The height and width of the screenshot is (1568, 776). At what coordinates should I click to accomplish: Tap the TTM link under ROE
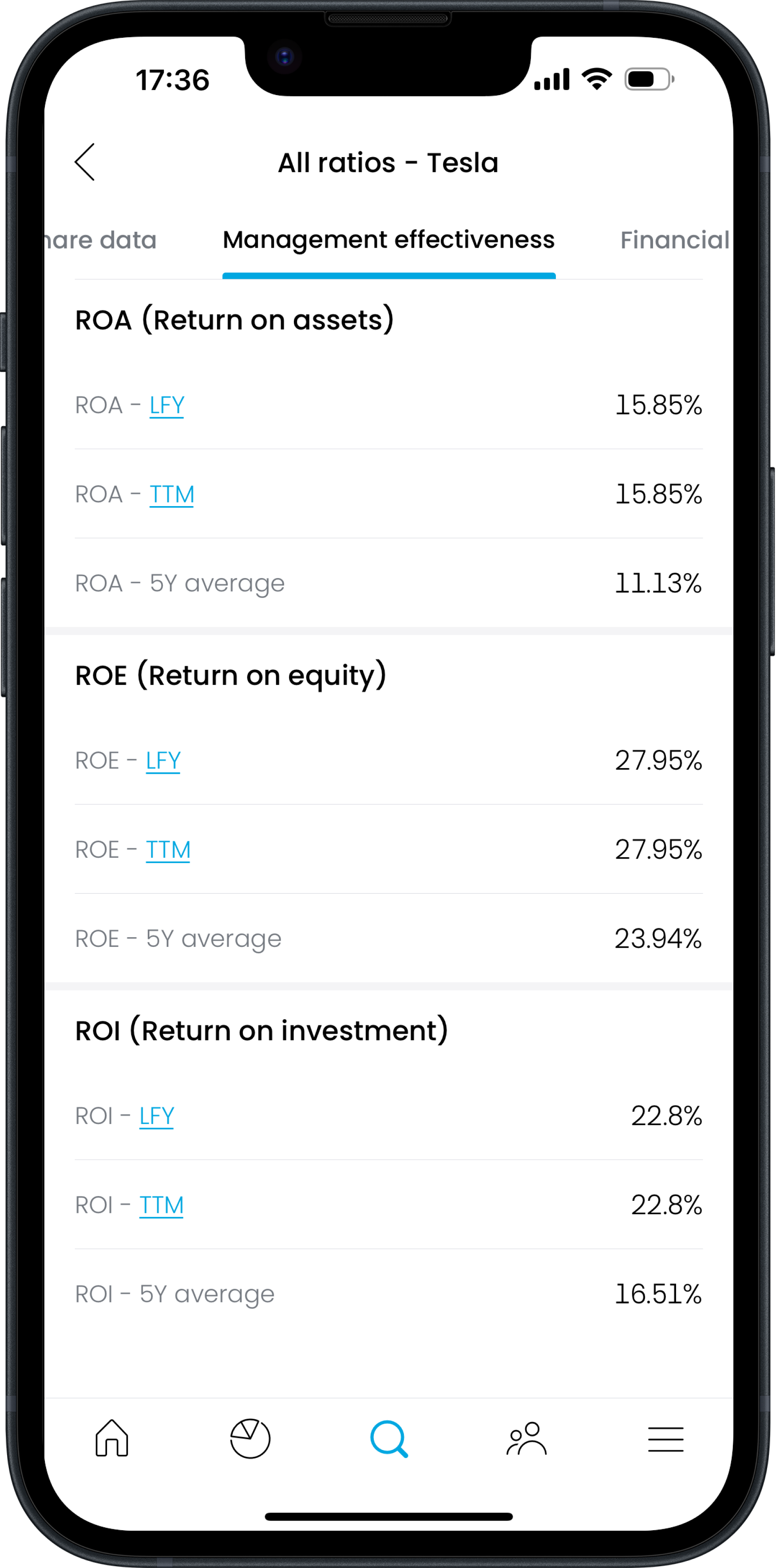[x=168, y=850]
